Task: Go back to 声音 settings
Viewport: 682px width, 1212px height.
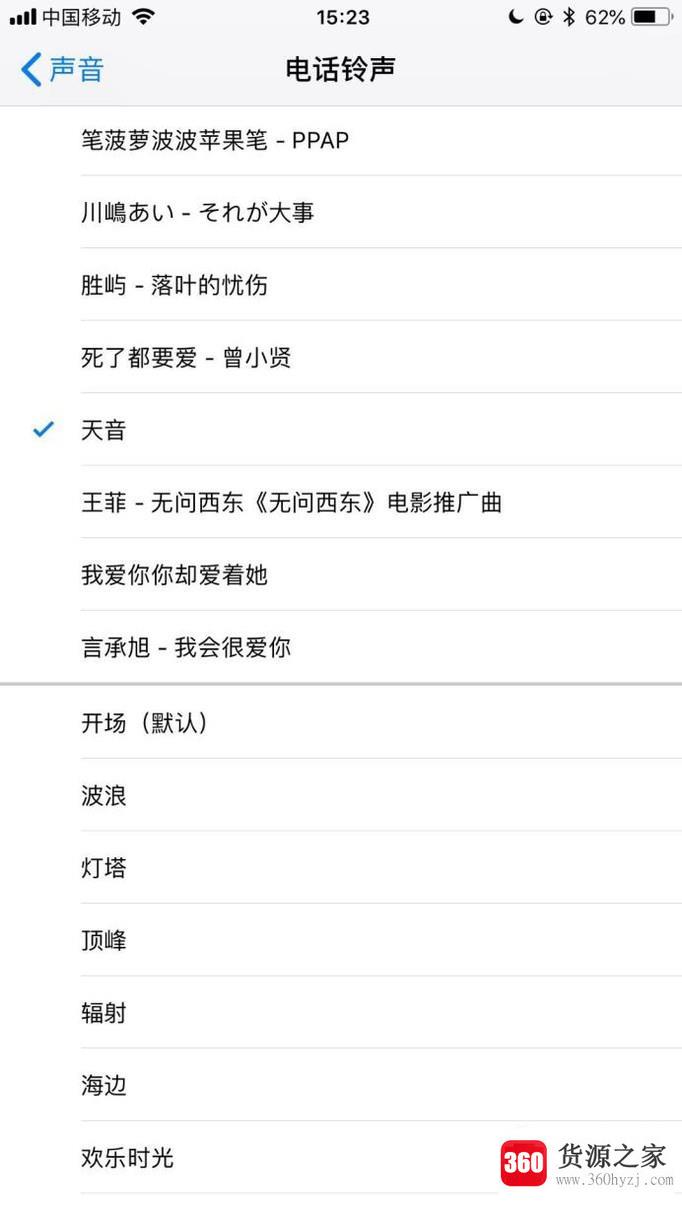Action: (62, 69)
